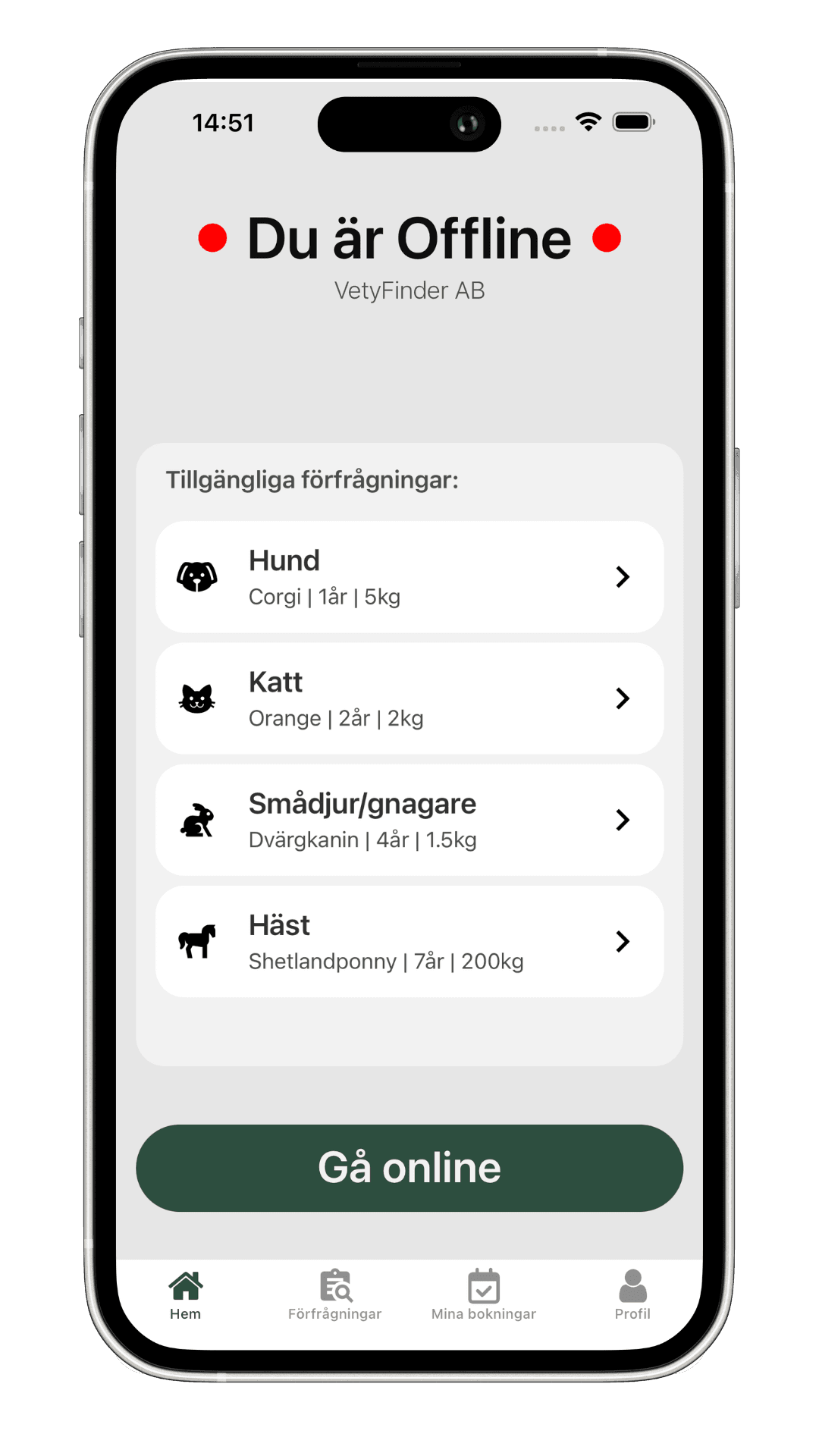
Task: Tap the Gå online button
Action: pyautogui.click(x=409, y=1168)
